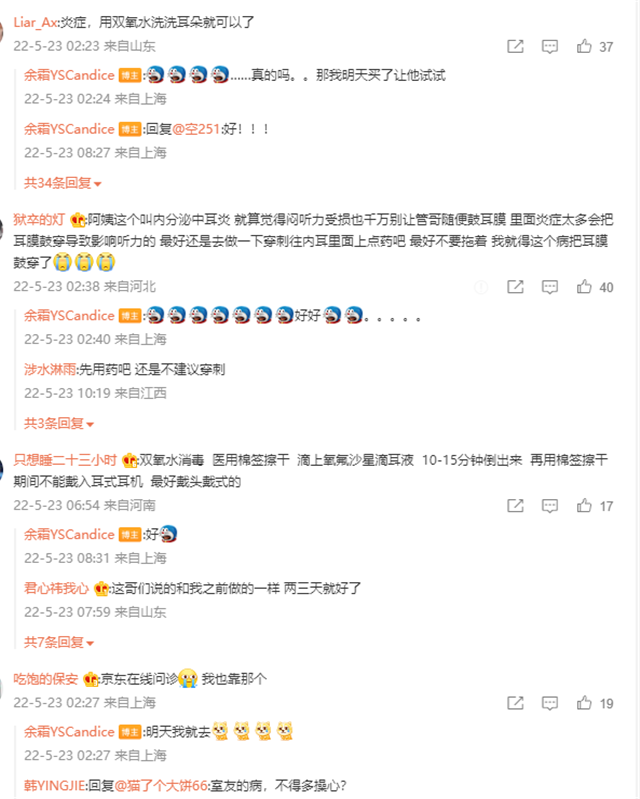Viewport: 640px width, 799px height.
Task: Like the comment by 只想睡二十三小时
Action: click(585, 506)
